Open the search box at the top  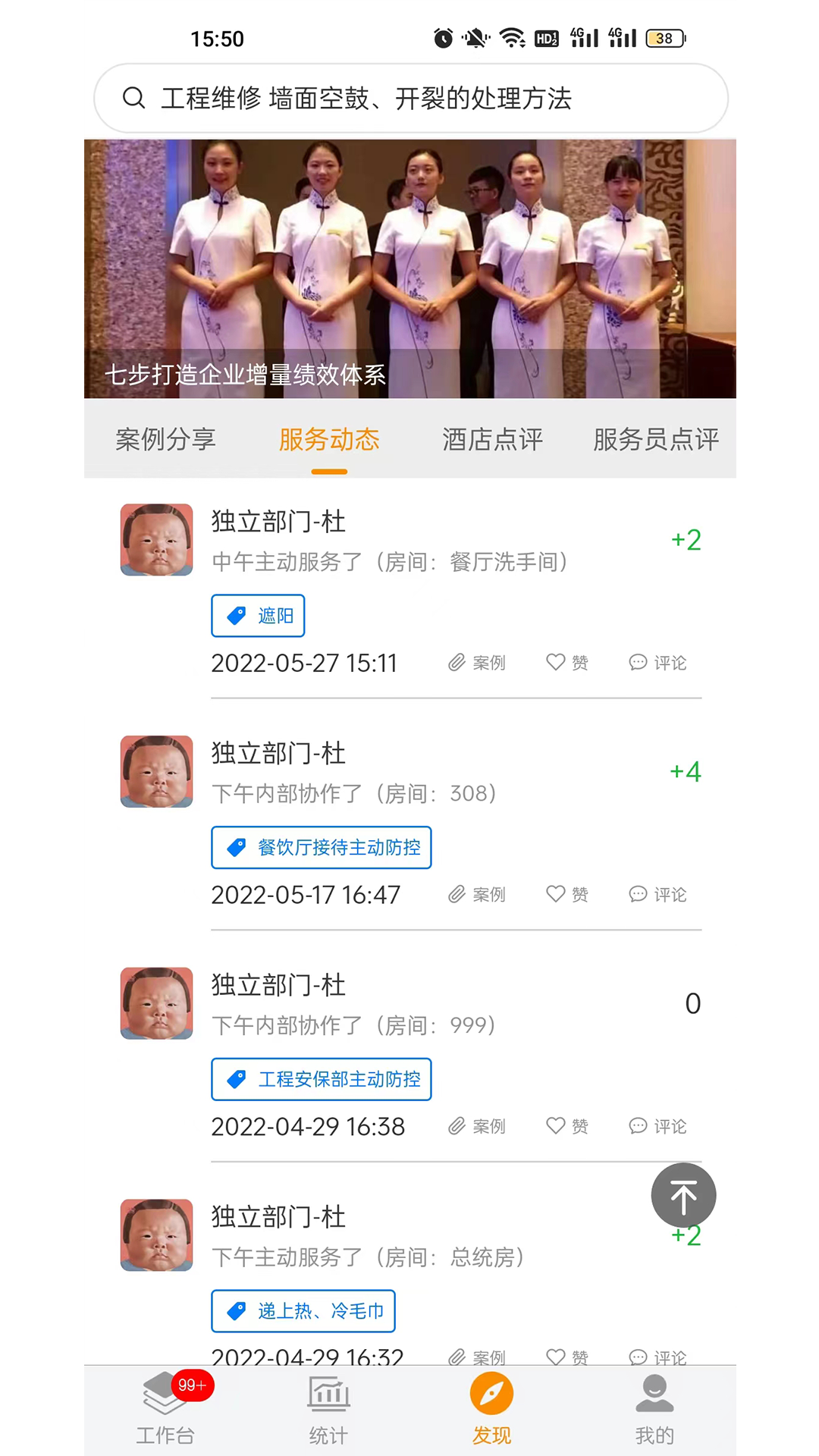pos(409,99)
